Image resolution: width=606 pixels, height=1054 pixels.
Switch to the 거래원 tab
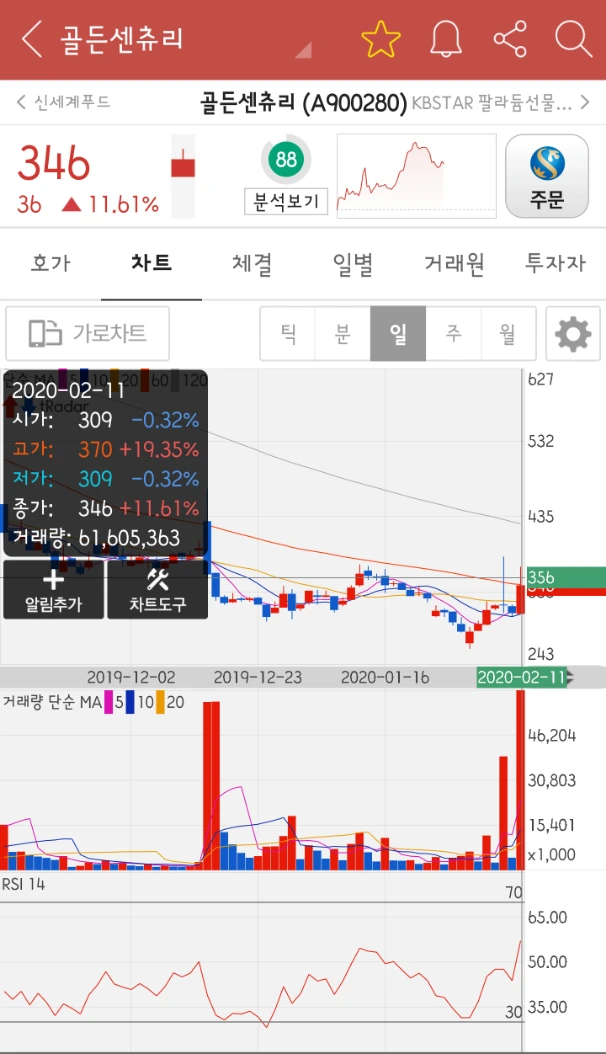pyautogui.click(x=454, y=263)
